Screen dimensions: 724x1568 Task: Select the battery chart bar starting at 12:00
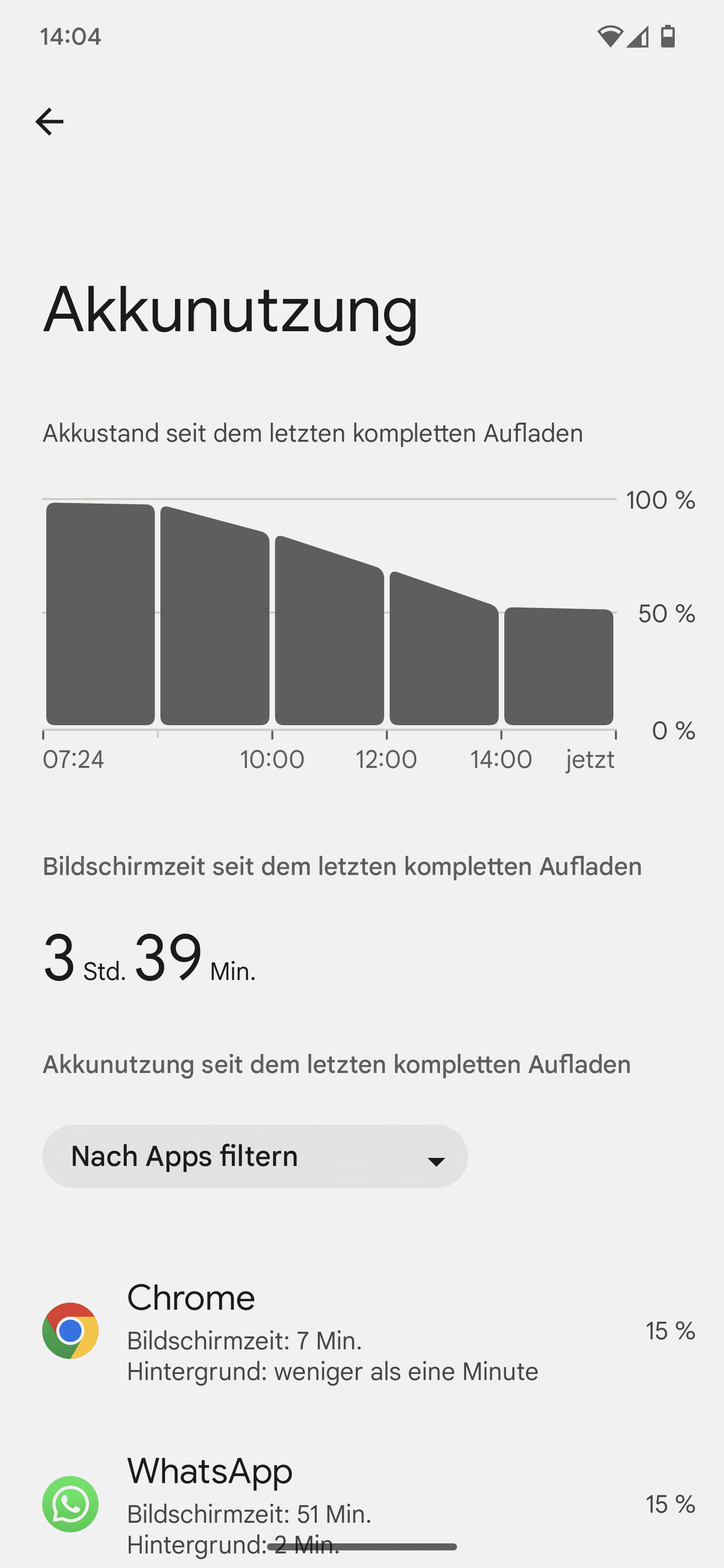point(444,648)
